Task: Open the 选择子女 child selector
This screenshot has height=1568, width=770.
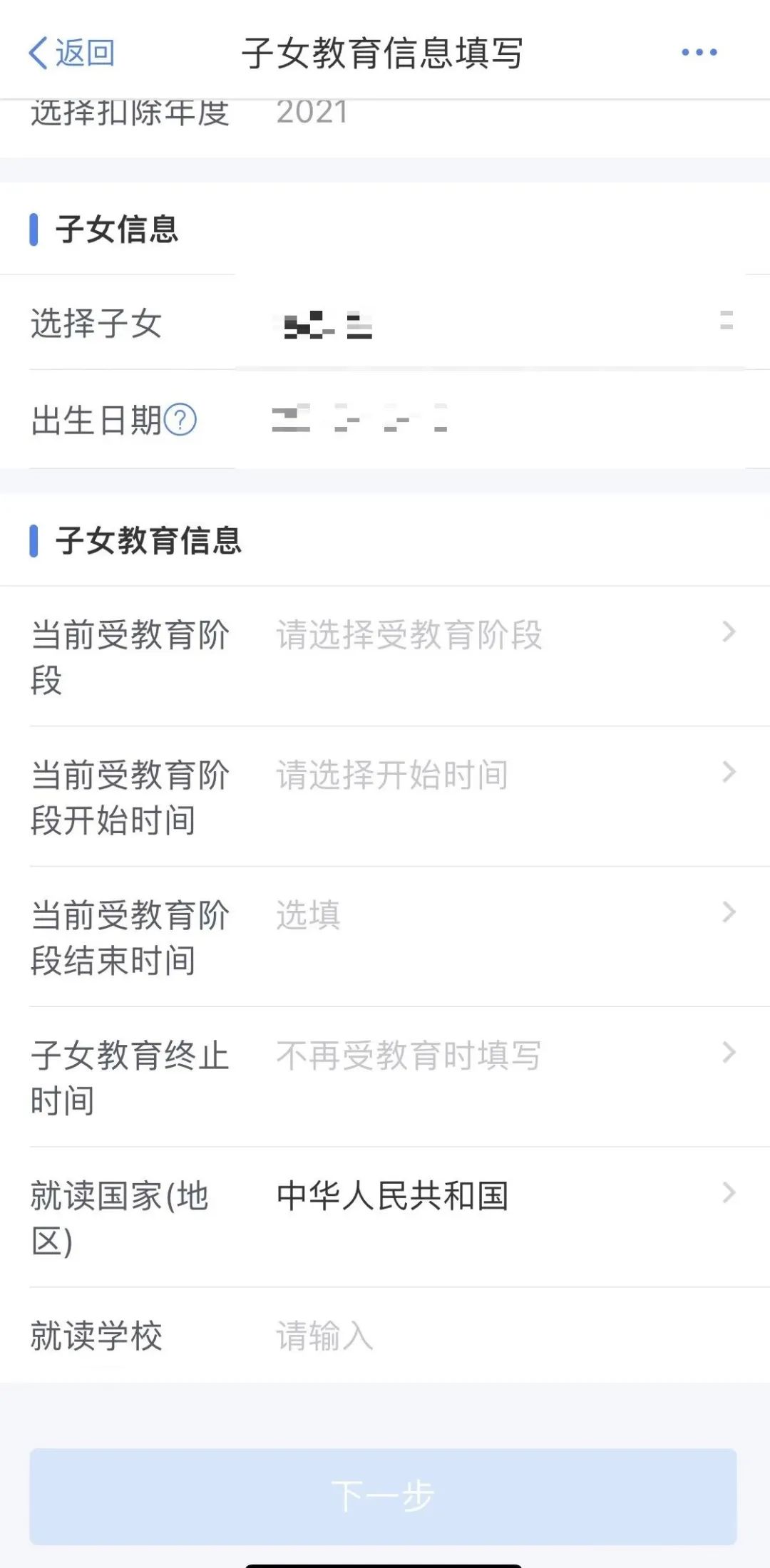Action: [385, 322]
